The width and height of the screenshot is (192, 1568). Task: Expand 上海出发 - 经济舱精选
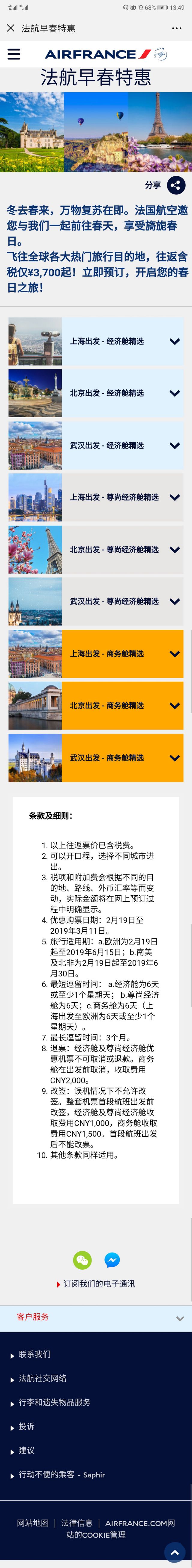tap(175, 342)
